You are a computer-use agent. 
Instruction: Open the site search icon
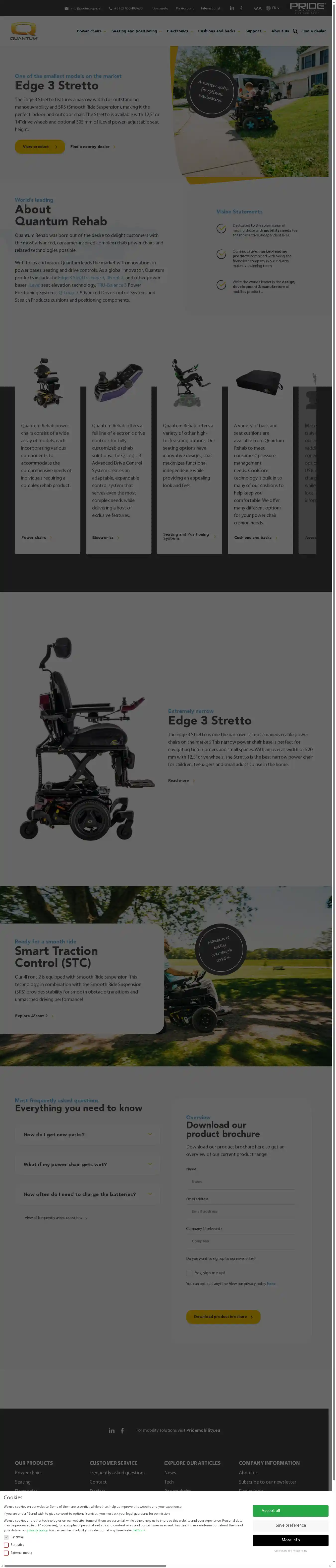tap(295, 31)
